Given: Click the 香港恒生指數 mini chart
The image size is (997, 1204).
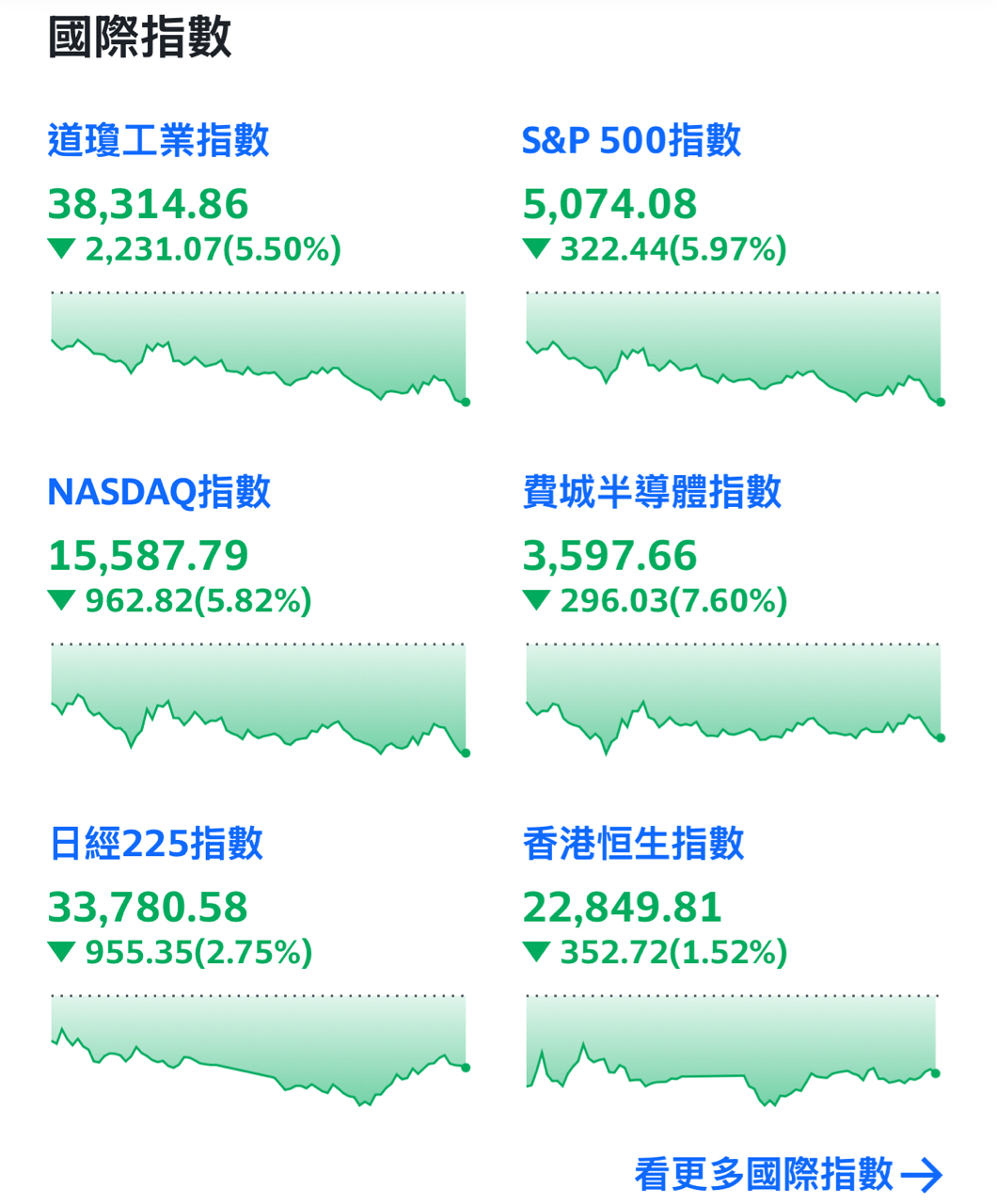Looking at the screenshot, I should coord(734,1053).
